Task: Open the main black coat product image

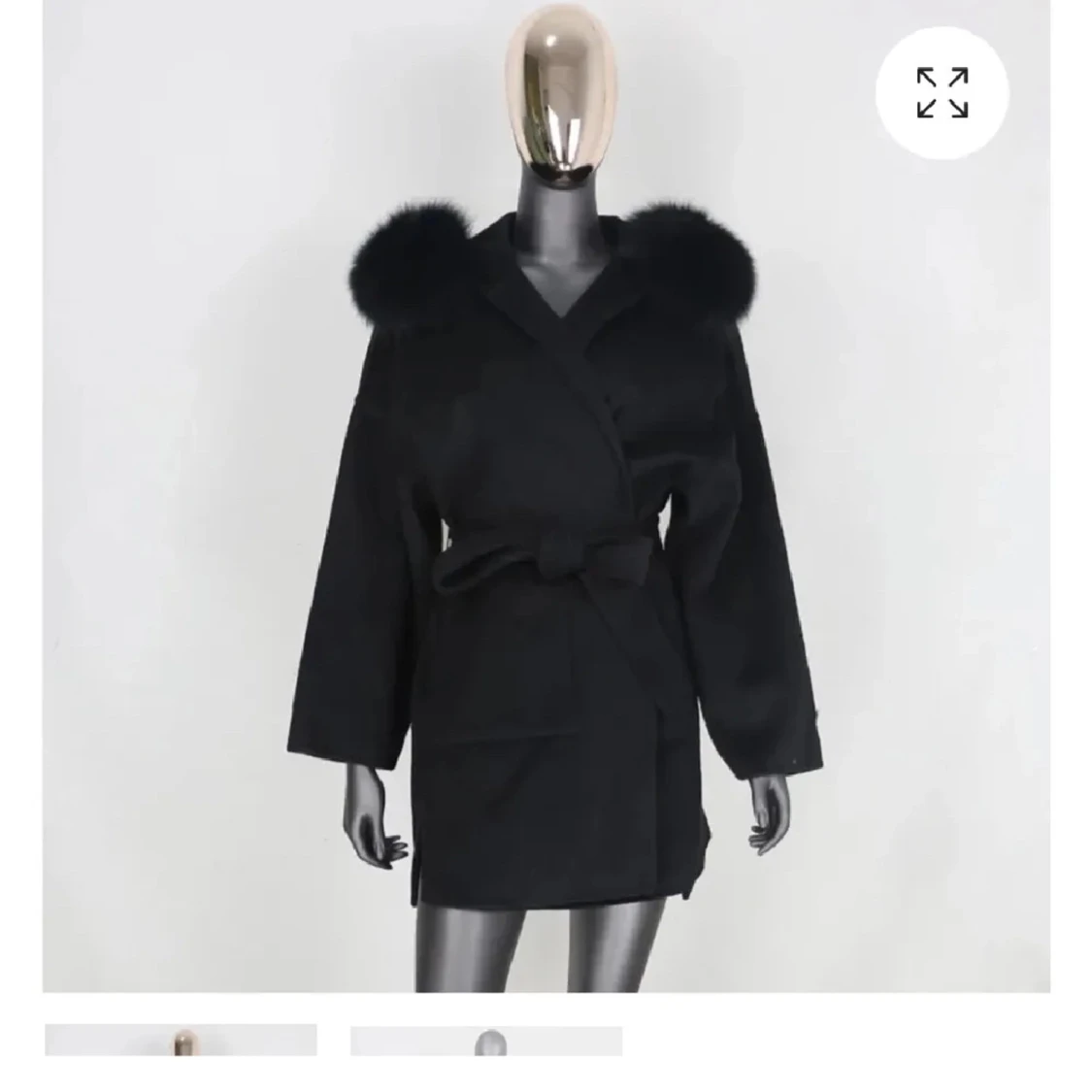Action: pos(546,496)
